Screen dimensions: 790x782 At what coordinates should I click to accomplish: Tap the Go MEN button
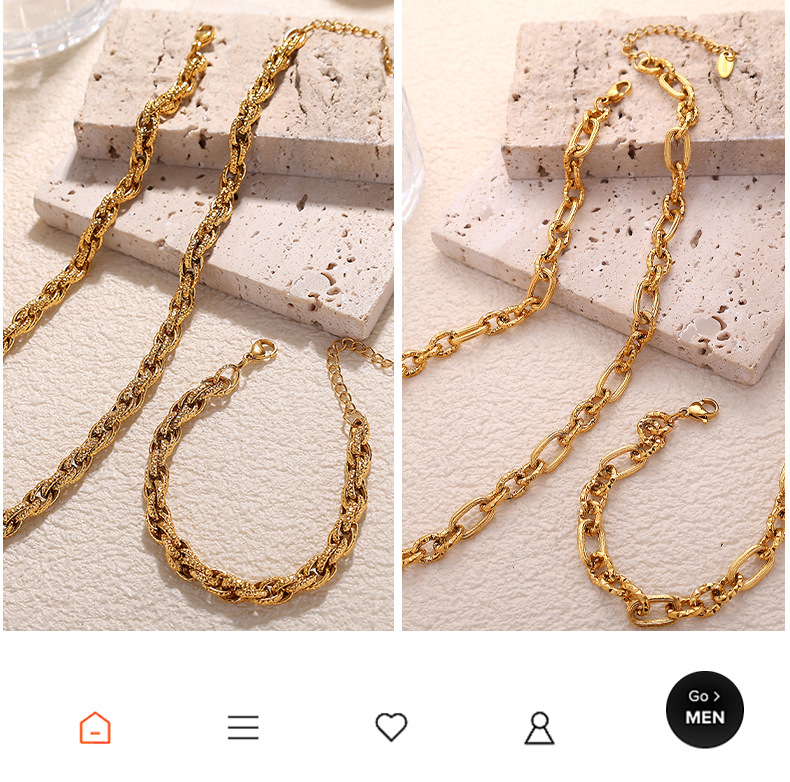(704, 708)
